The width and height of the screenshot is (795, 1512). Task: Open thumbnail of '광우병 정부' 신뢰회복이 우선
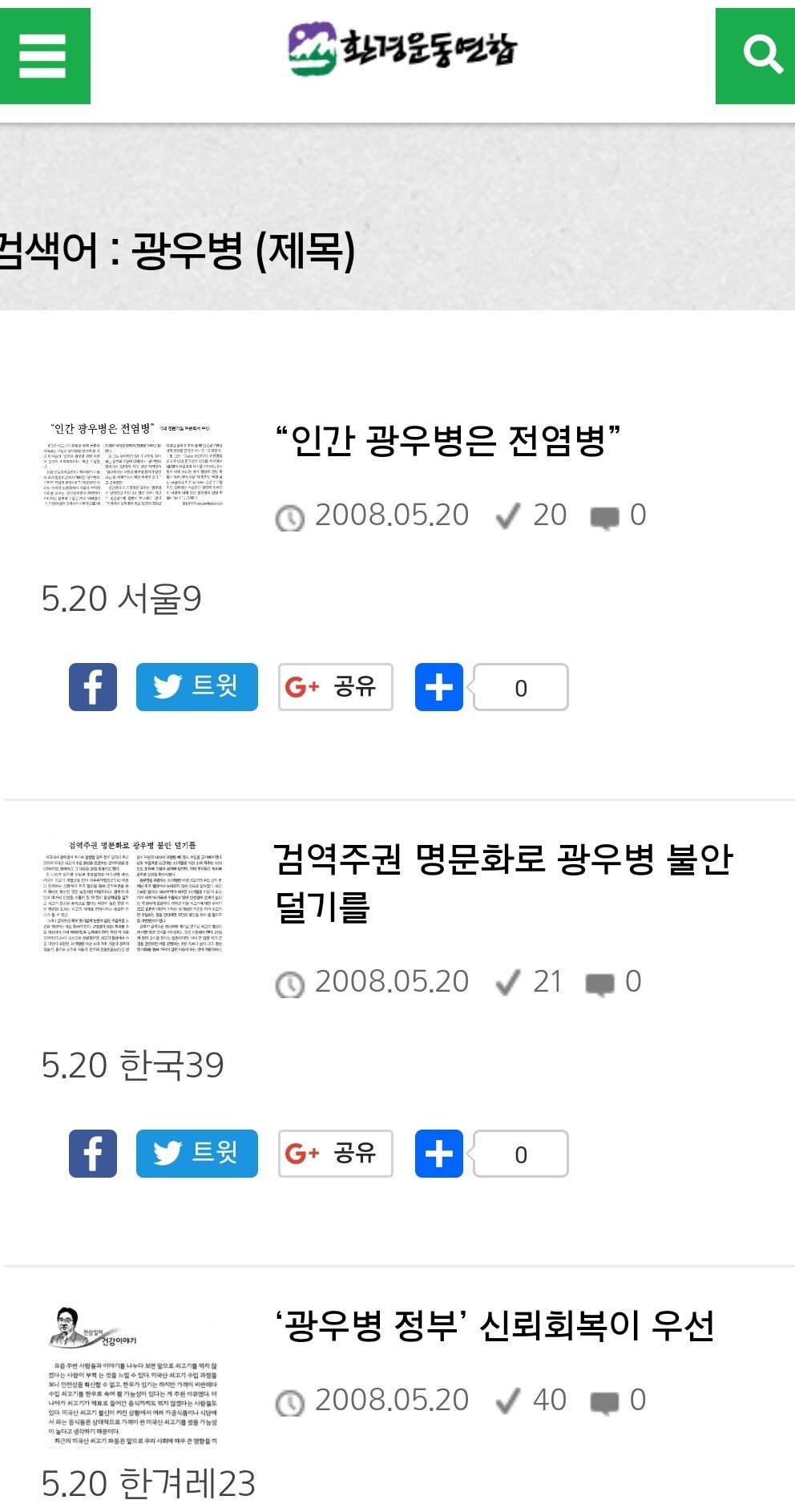[x=135, y=1375]
